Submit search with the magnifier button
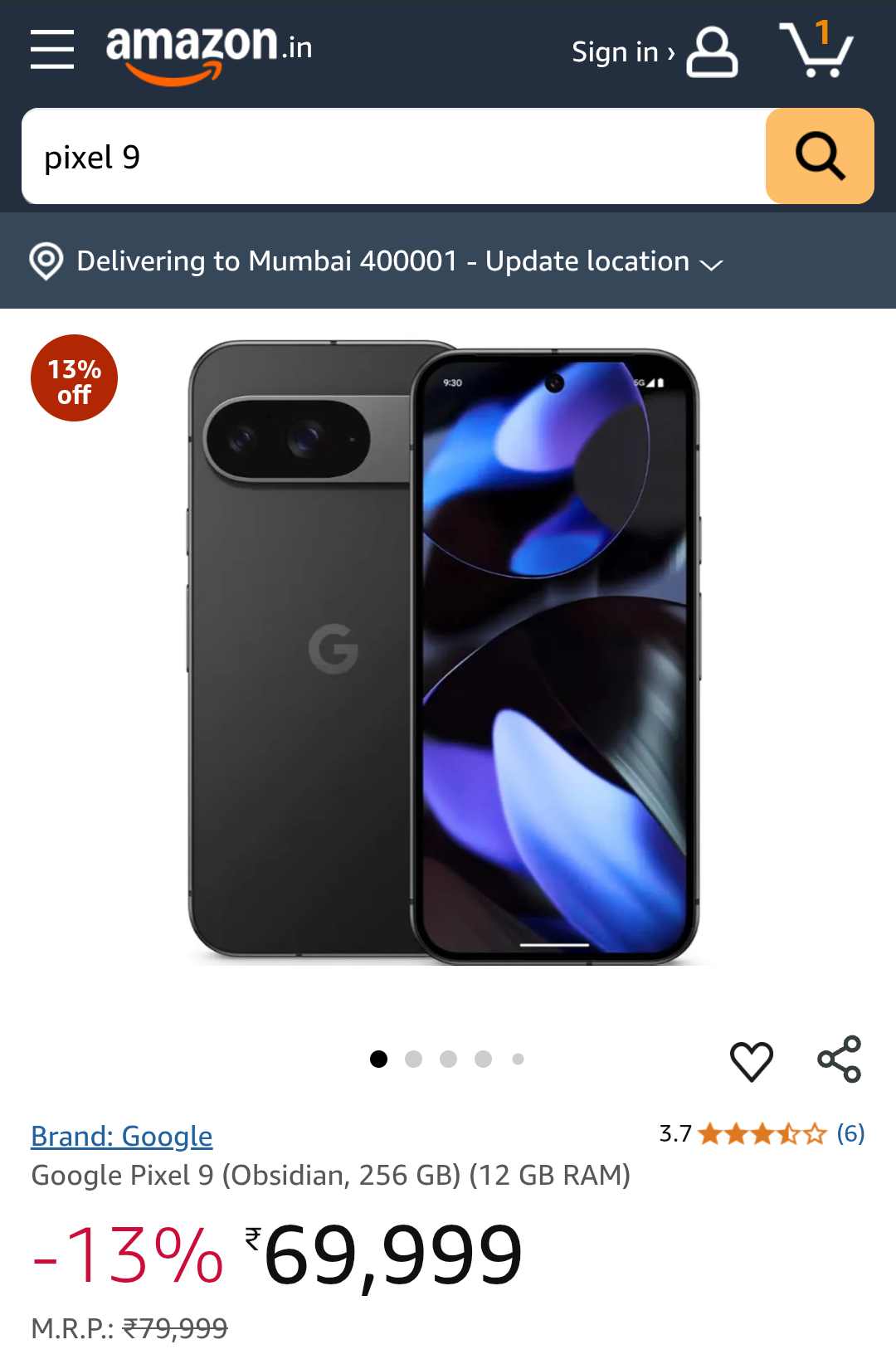This screenshot has width=896, height=1359. (820, 156)
